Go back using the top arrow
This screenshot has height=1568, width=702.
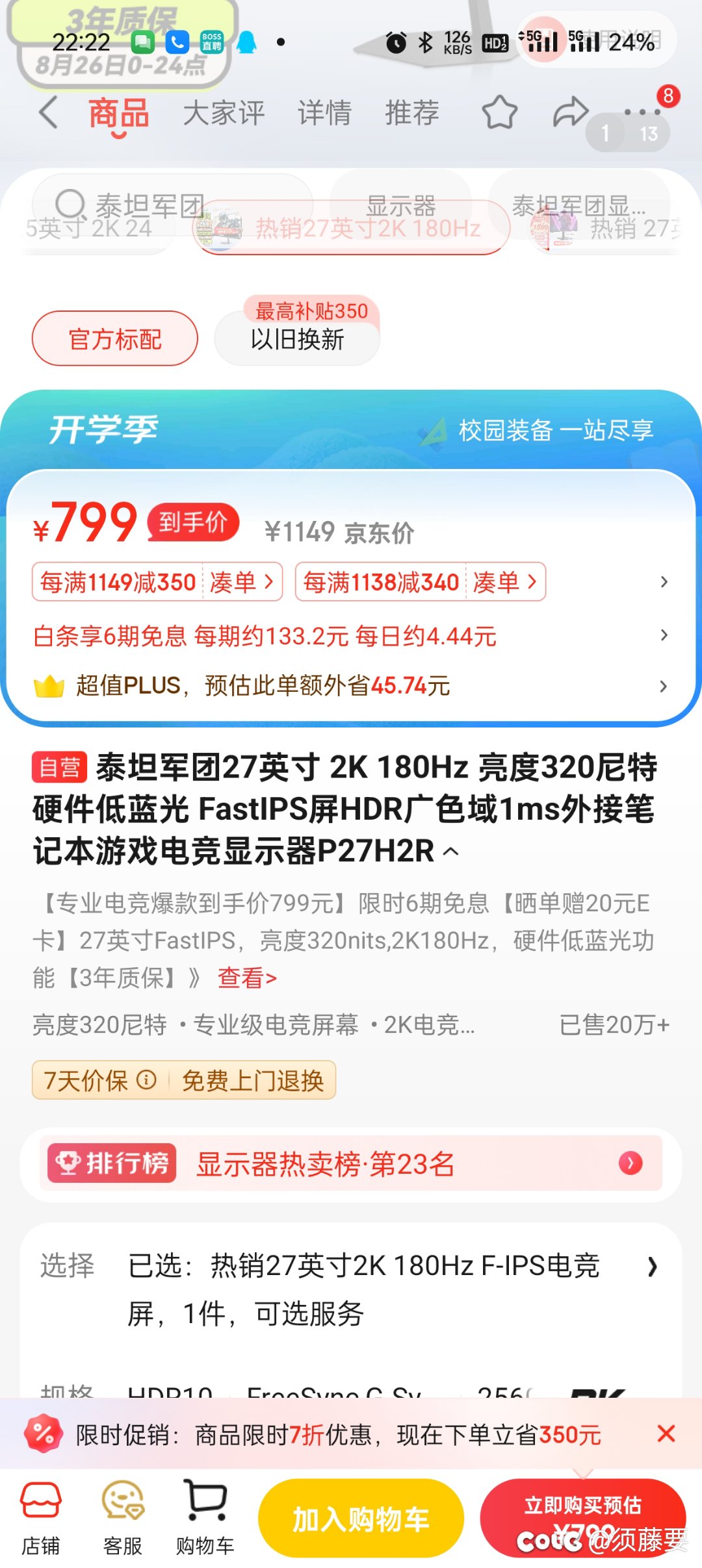click(x=49, y=112)
